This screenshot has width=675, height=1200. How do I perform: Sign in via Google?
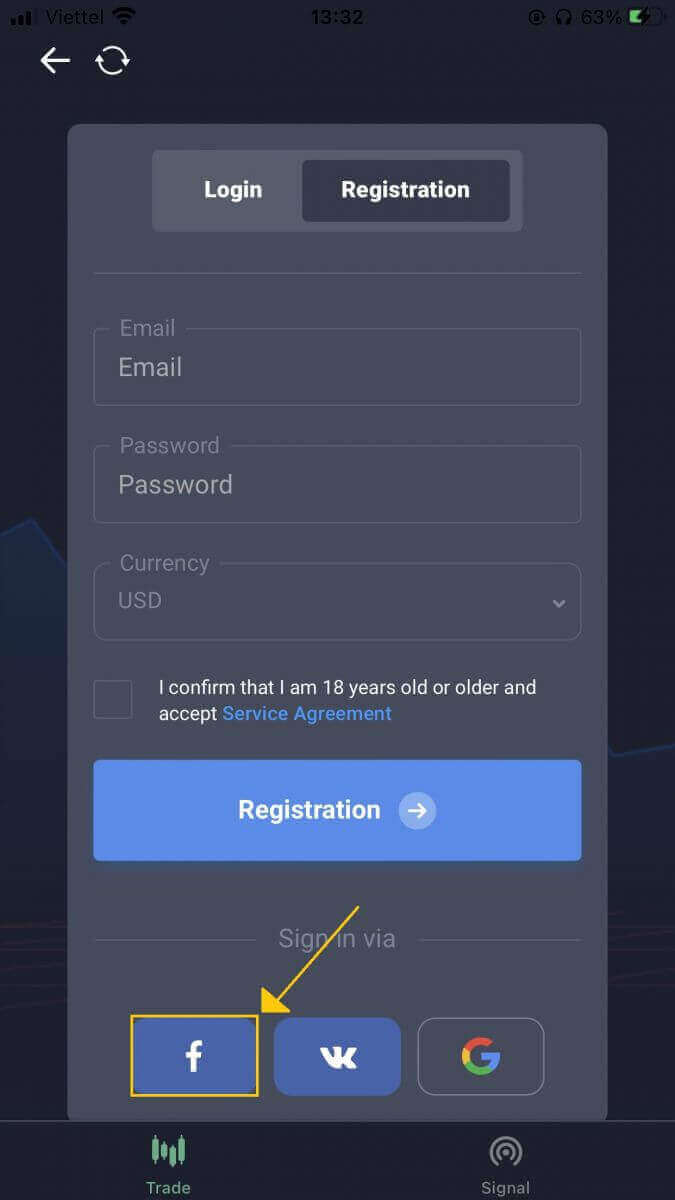click(481, 1056)
